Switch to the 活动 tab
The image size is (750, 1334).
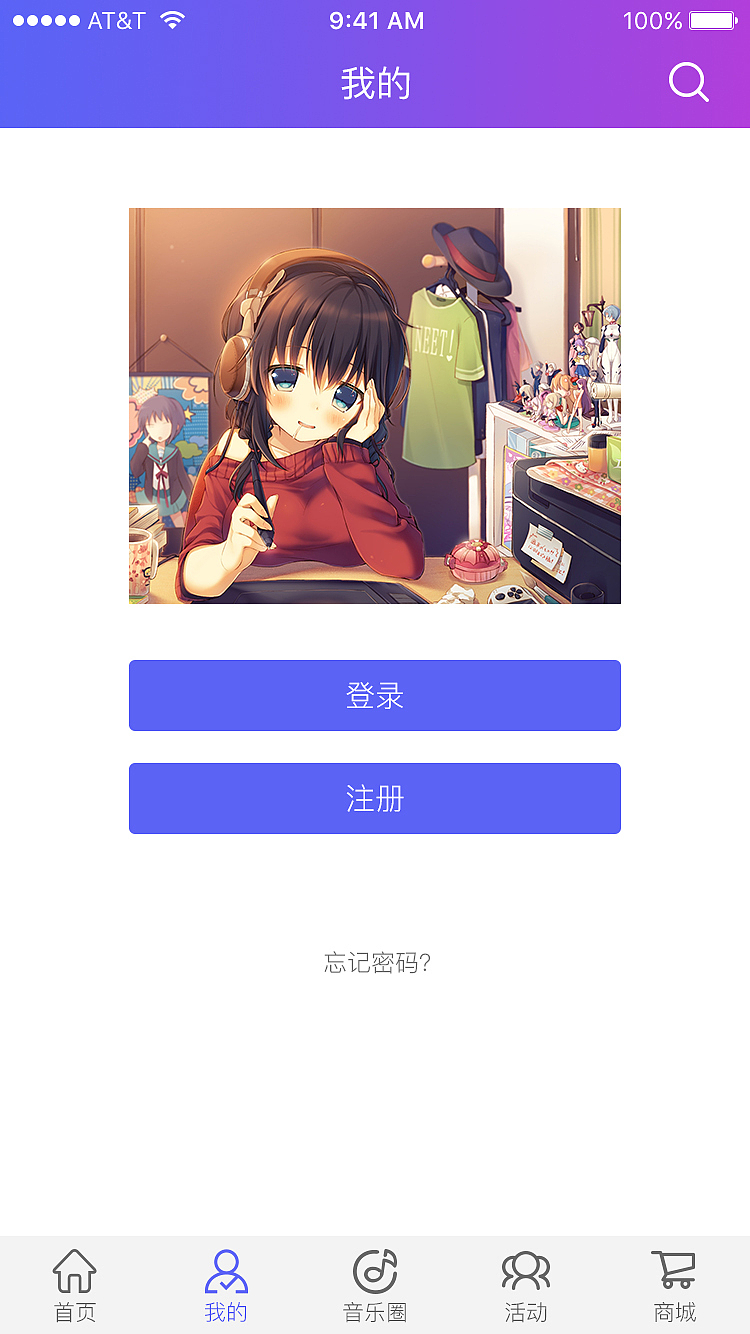tap(525, 1313)
